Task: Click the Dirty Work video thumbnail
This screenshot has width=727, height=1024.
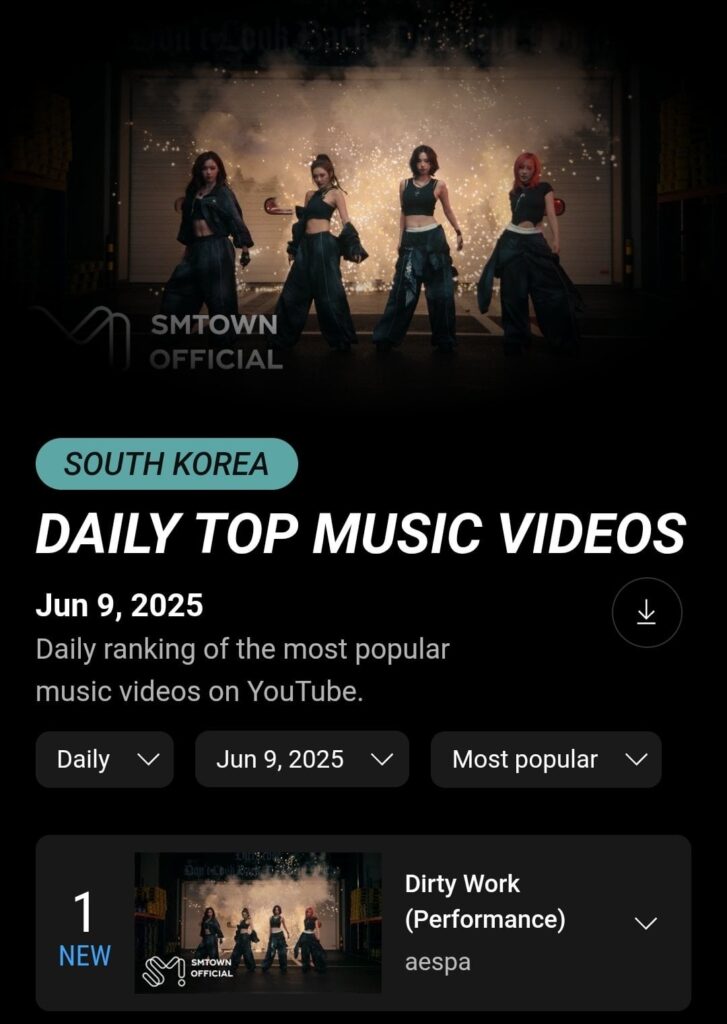Action: coord(255,922)
